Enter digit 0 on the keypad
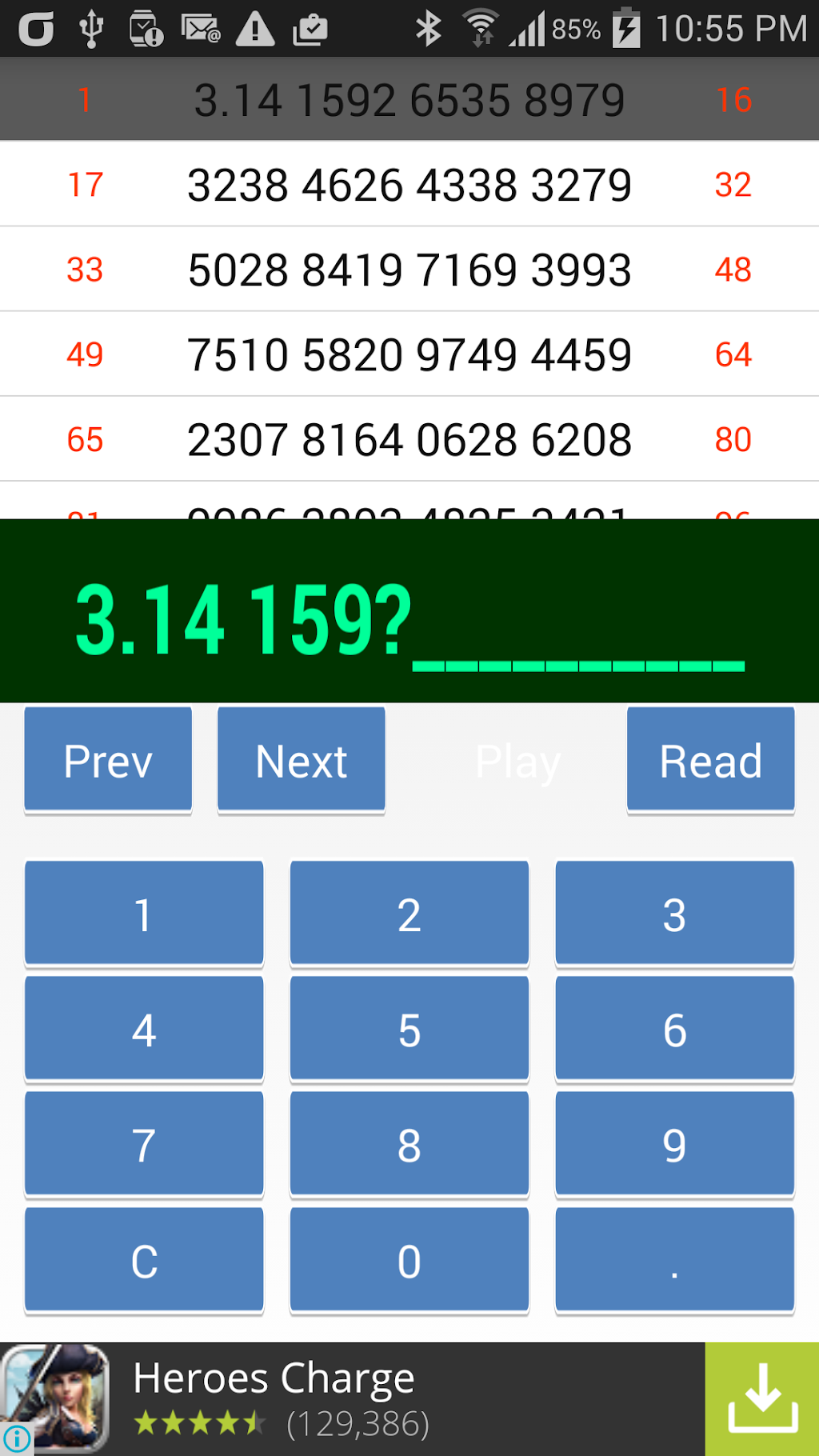 pyautogui.click(x=409, y=1261)
